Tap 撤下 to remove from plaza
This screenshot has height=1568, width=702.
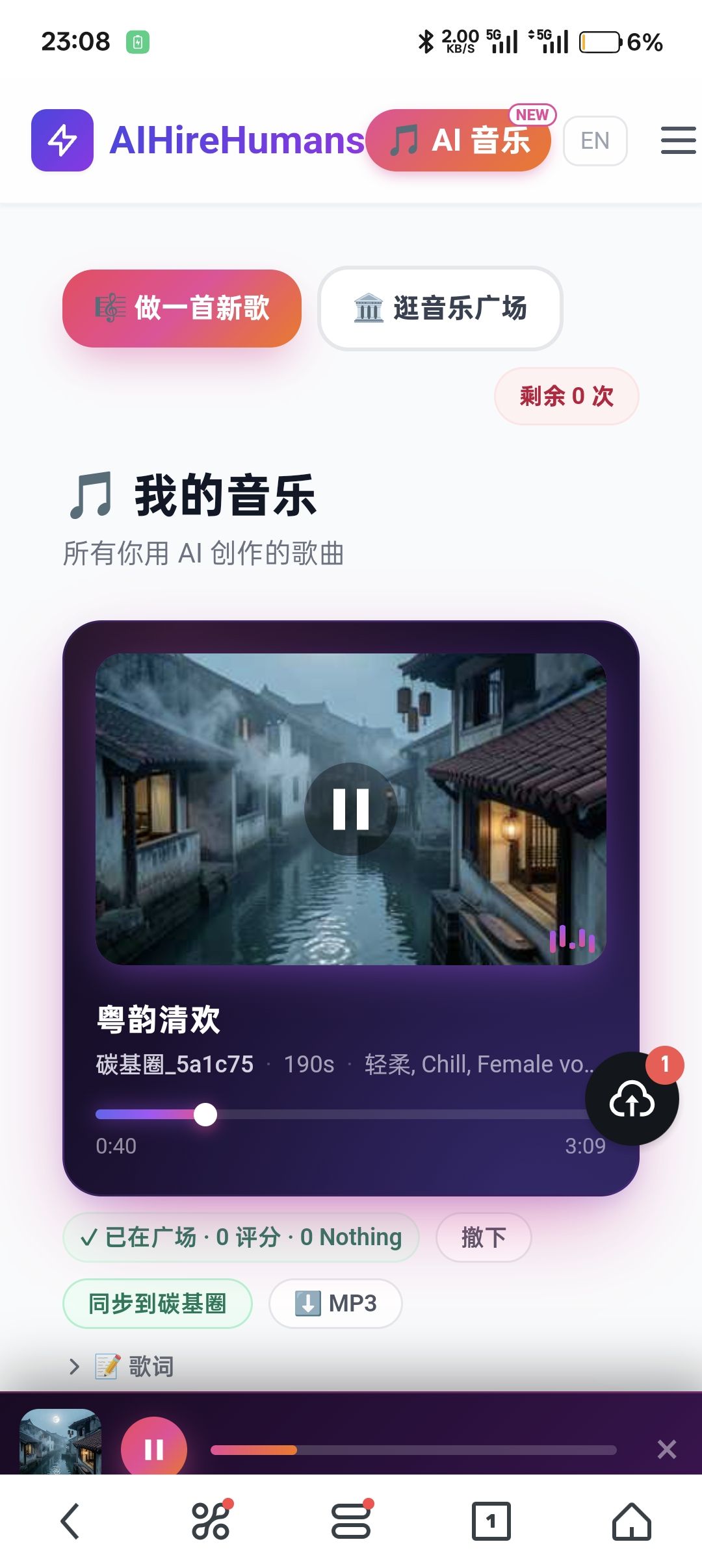[x=484, y=1237]
